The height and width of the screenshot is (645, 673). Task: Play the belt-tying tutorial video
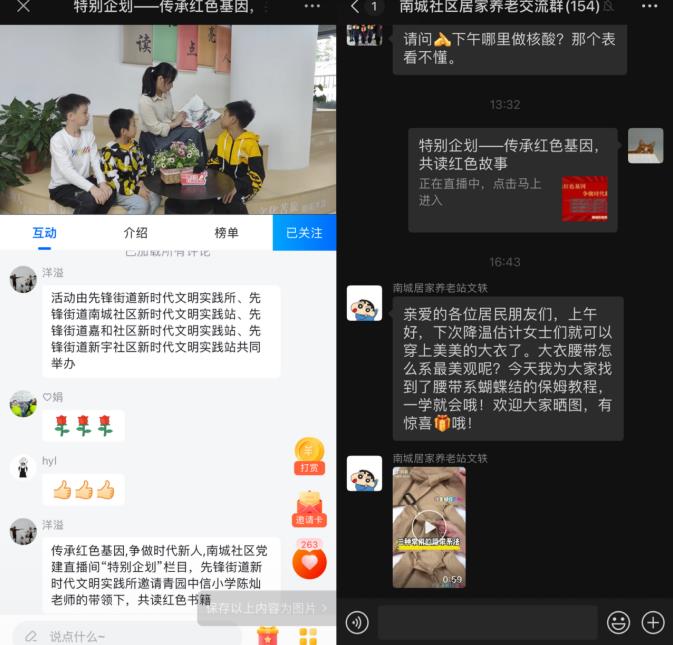(428, 526)
